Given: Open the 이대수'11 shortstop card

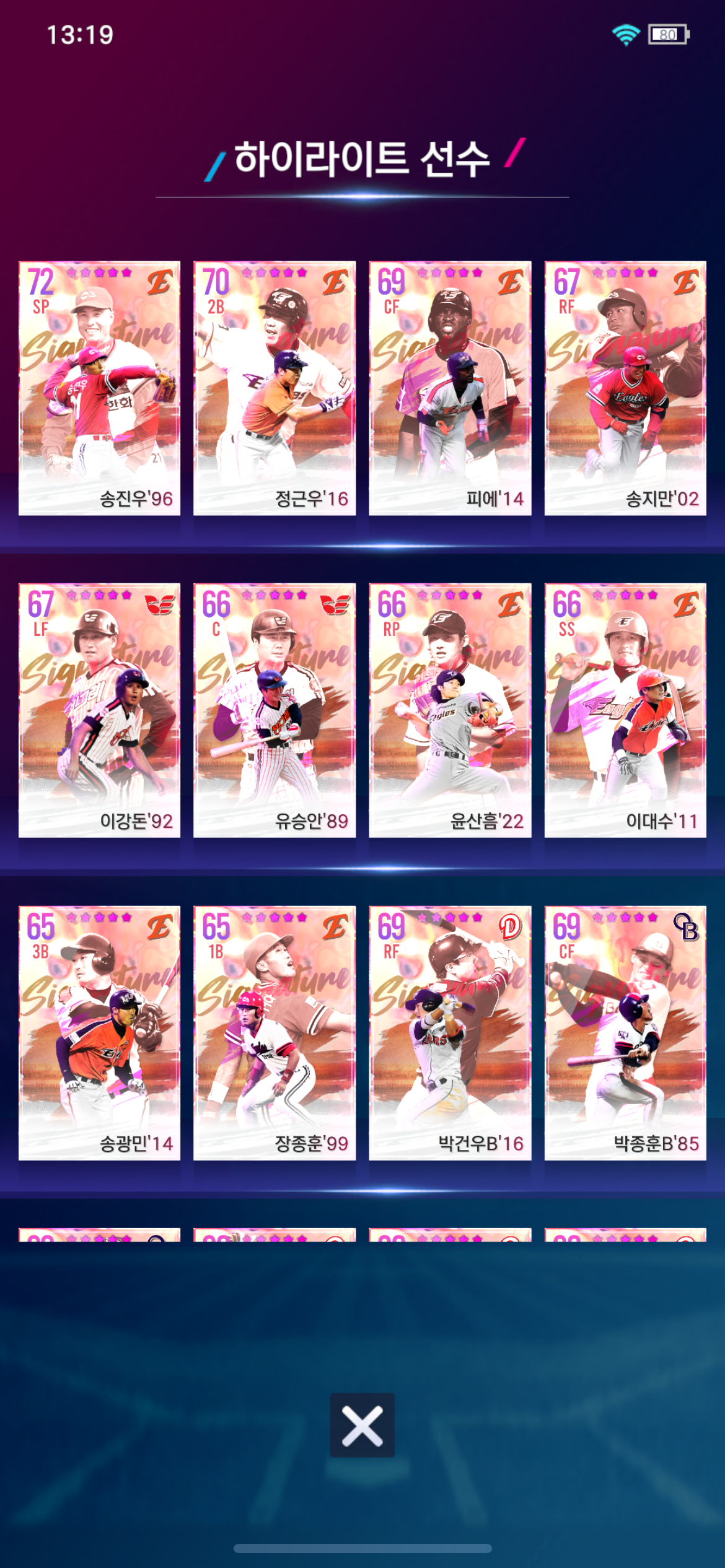Looking at the screenshot, I should (625, 710).
